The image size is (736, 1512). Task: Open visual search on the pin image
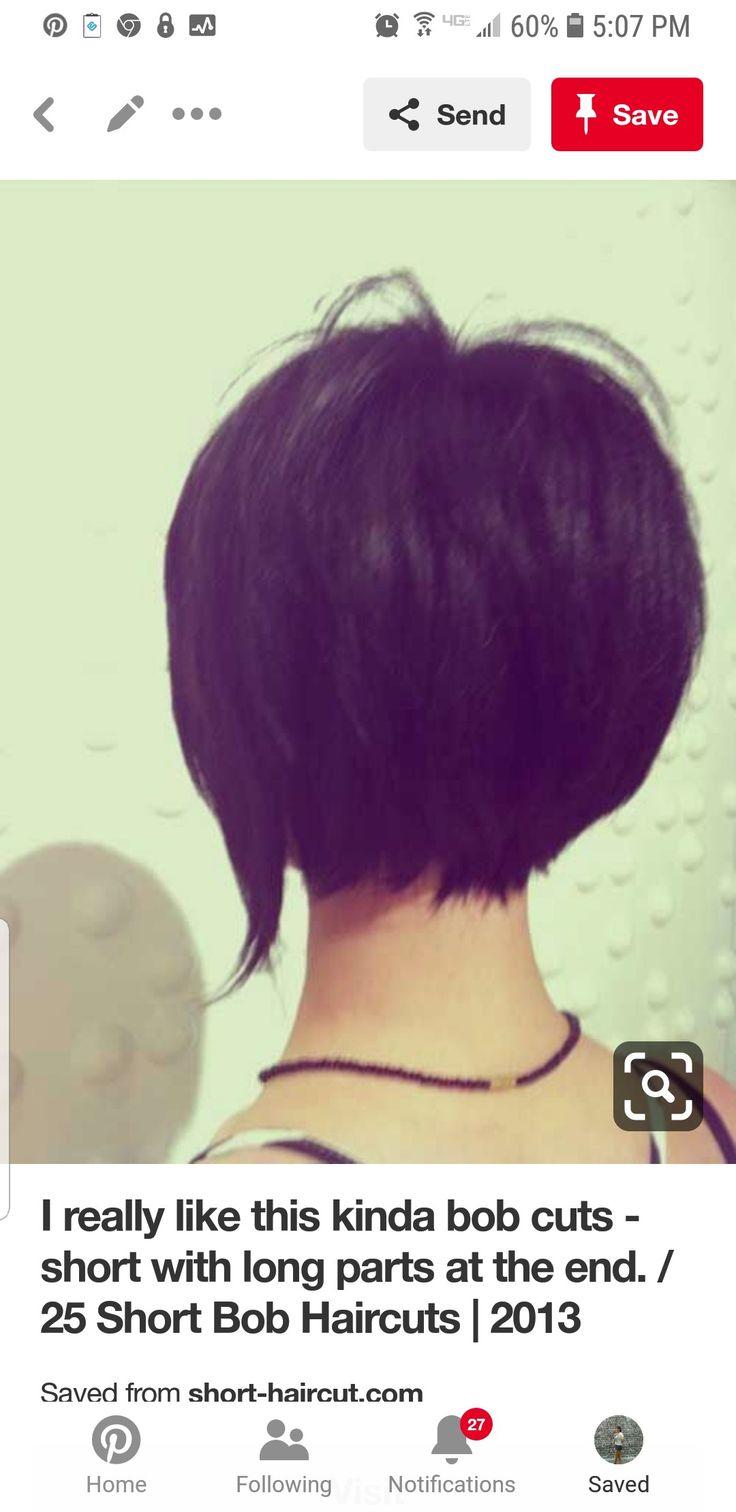pyautogui.click(x=657, y=1086)
